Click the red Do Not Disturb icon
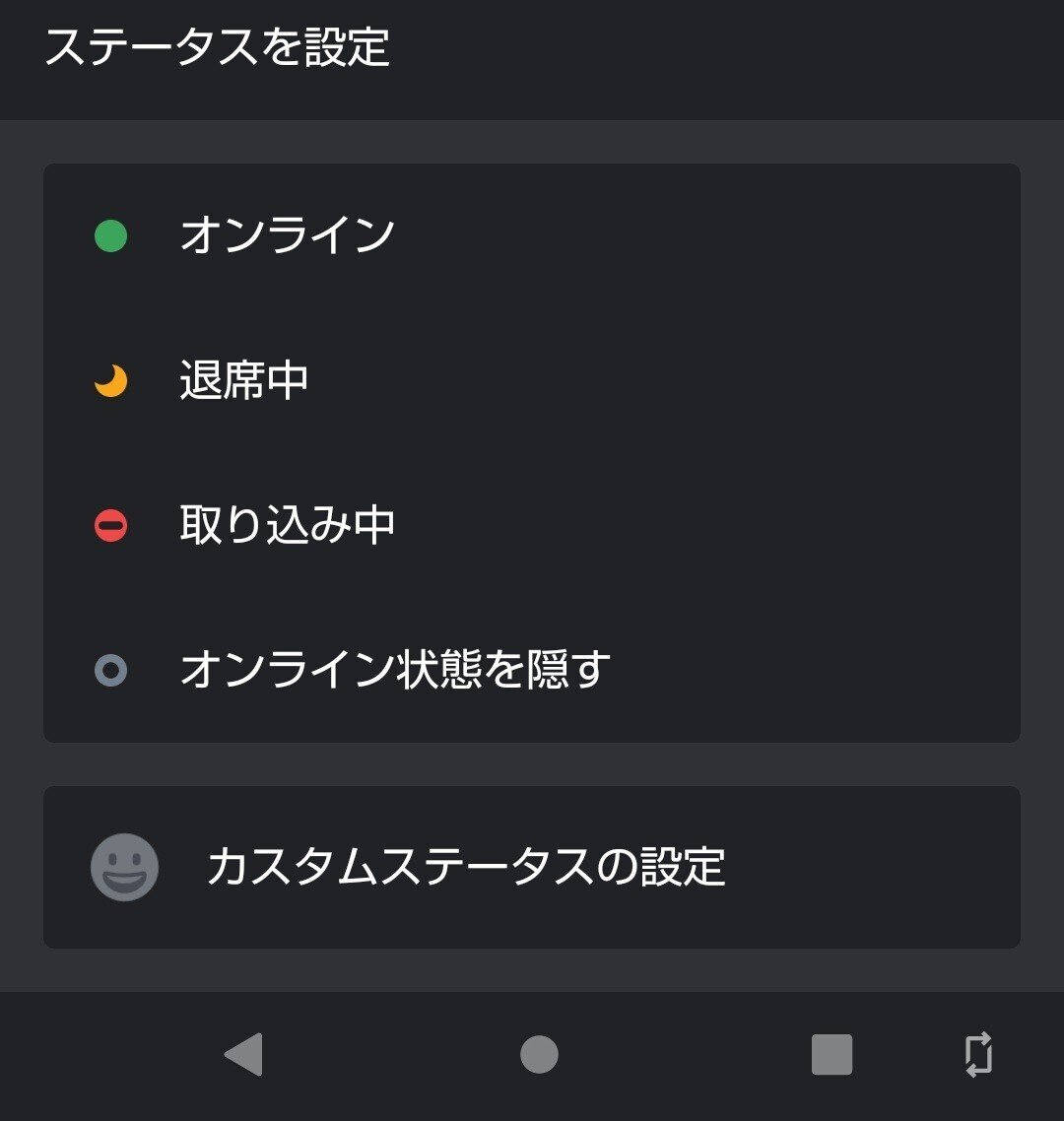1064x1121 pixels. 111,524
